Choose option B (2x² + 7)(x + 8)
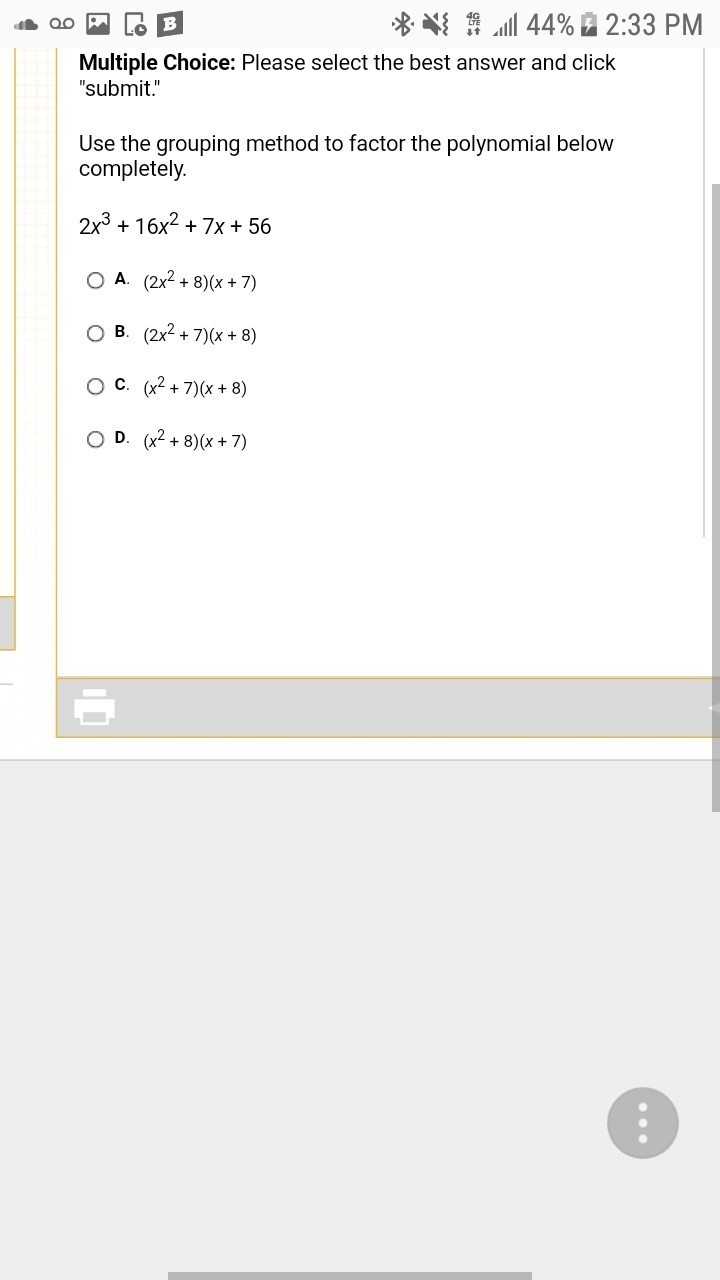 96,334
